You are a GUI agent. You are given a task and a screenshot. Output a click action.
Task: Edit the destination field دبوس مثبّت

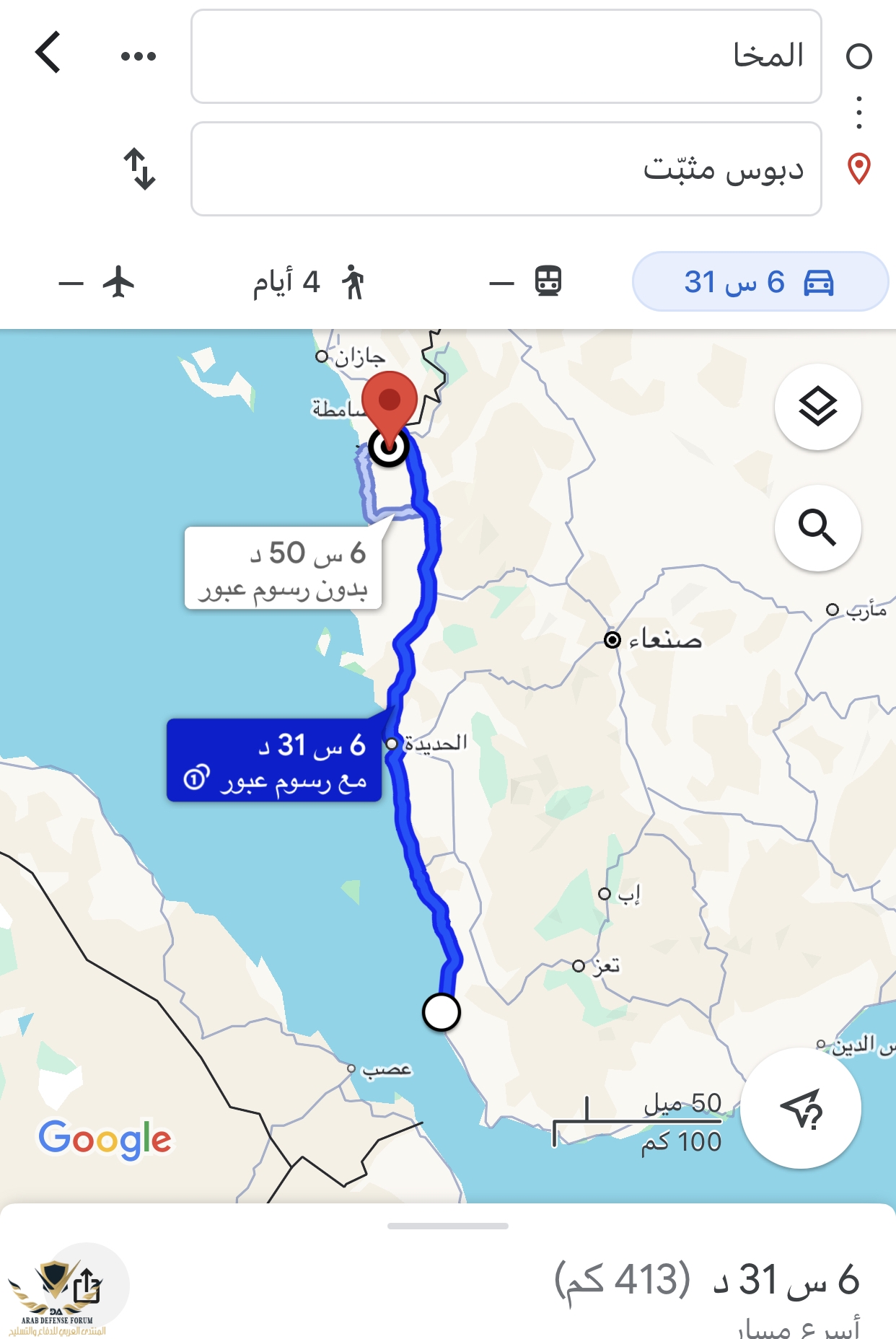(506, 169)
